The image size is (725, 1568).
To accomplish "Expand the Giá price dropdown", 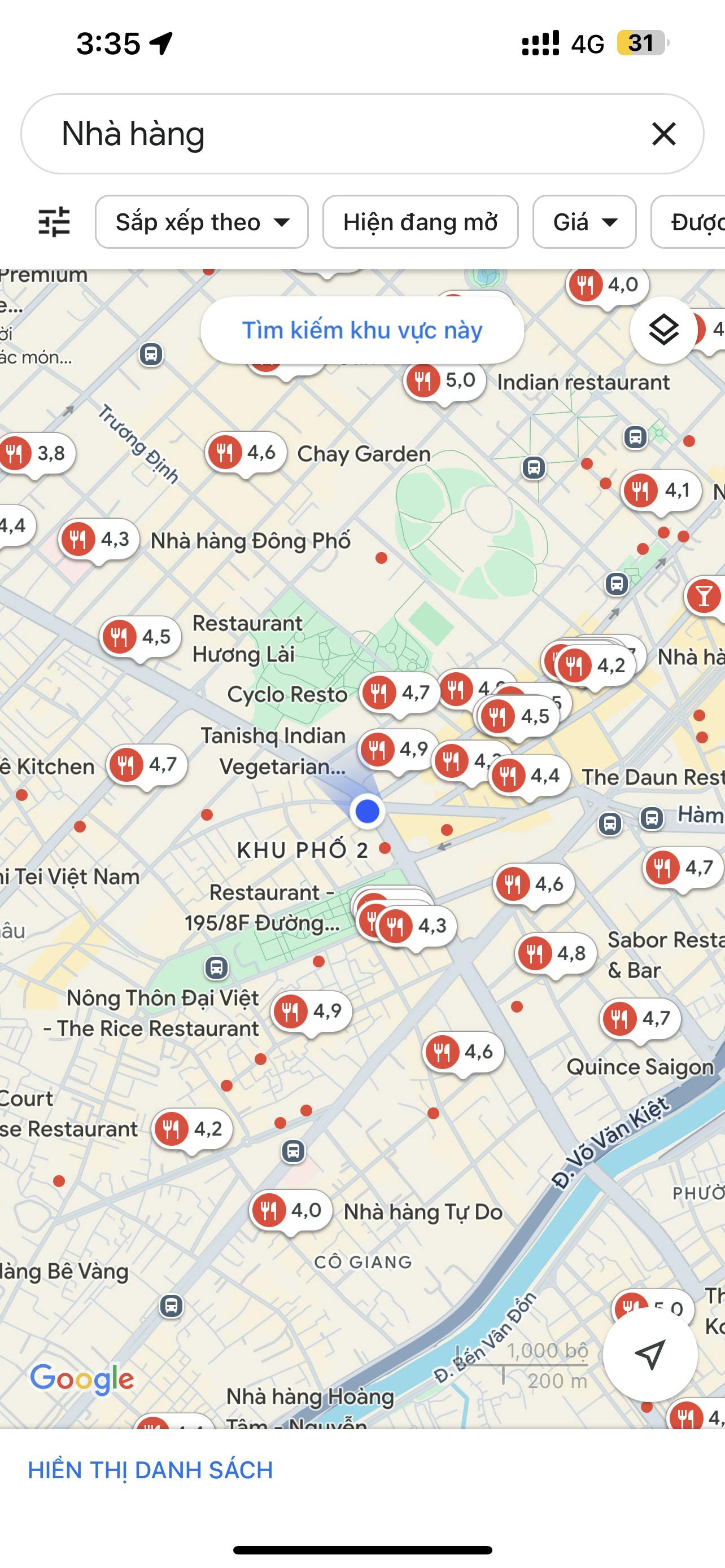I will coord(584,222).
